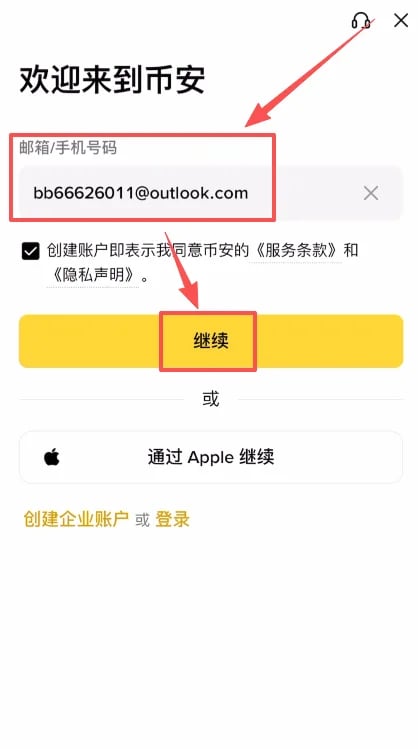Tap the yellow 继续 button

coord(211,341)
